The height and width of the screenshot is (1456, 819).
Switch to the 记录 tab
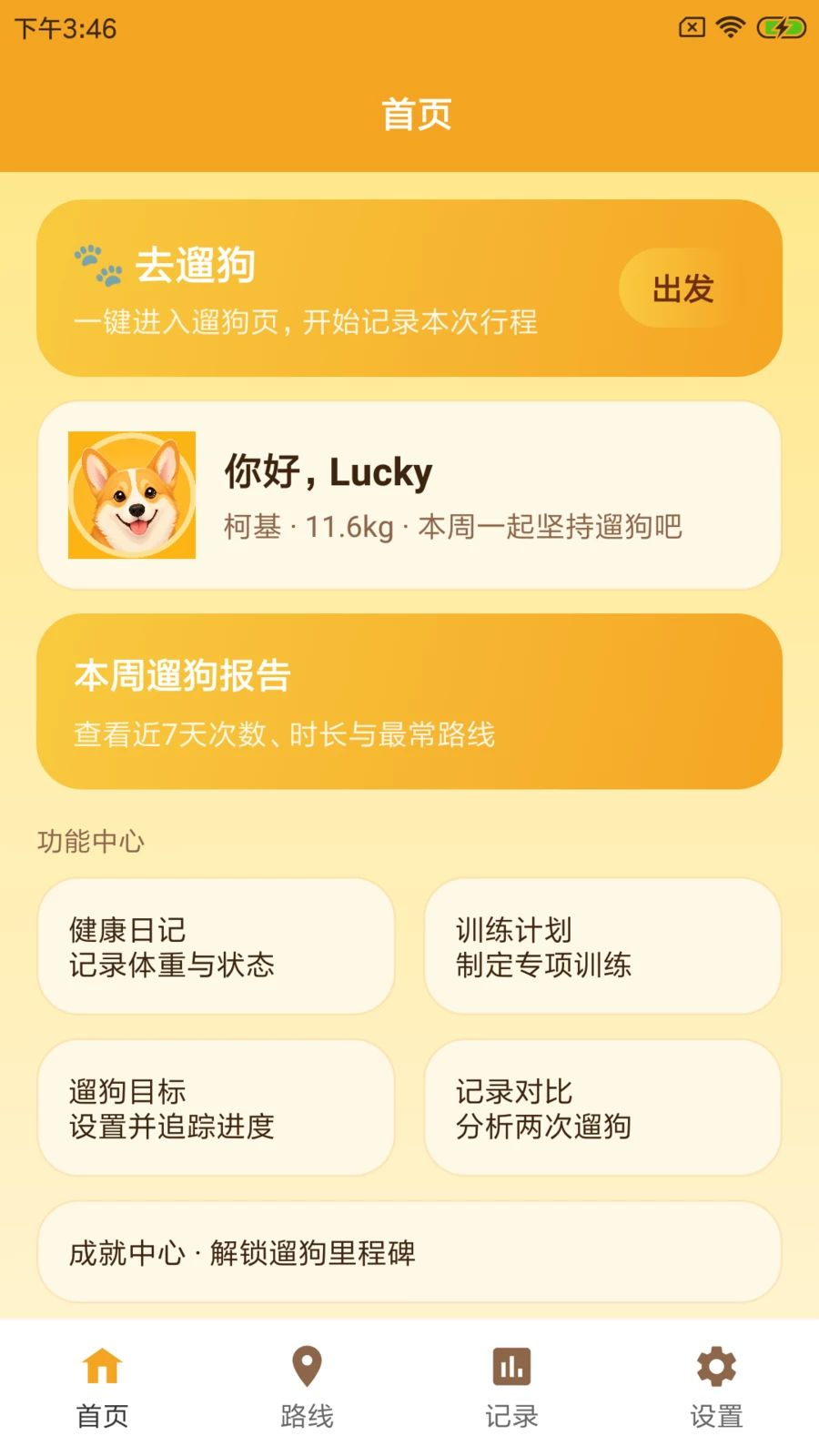coord(511,1388)
